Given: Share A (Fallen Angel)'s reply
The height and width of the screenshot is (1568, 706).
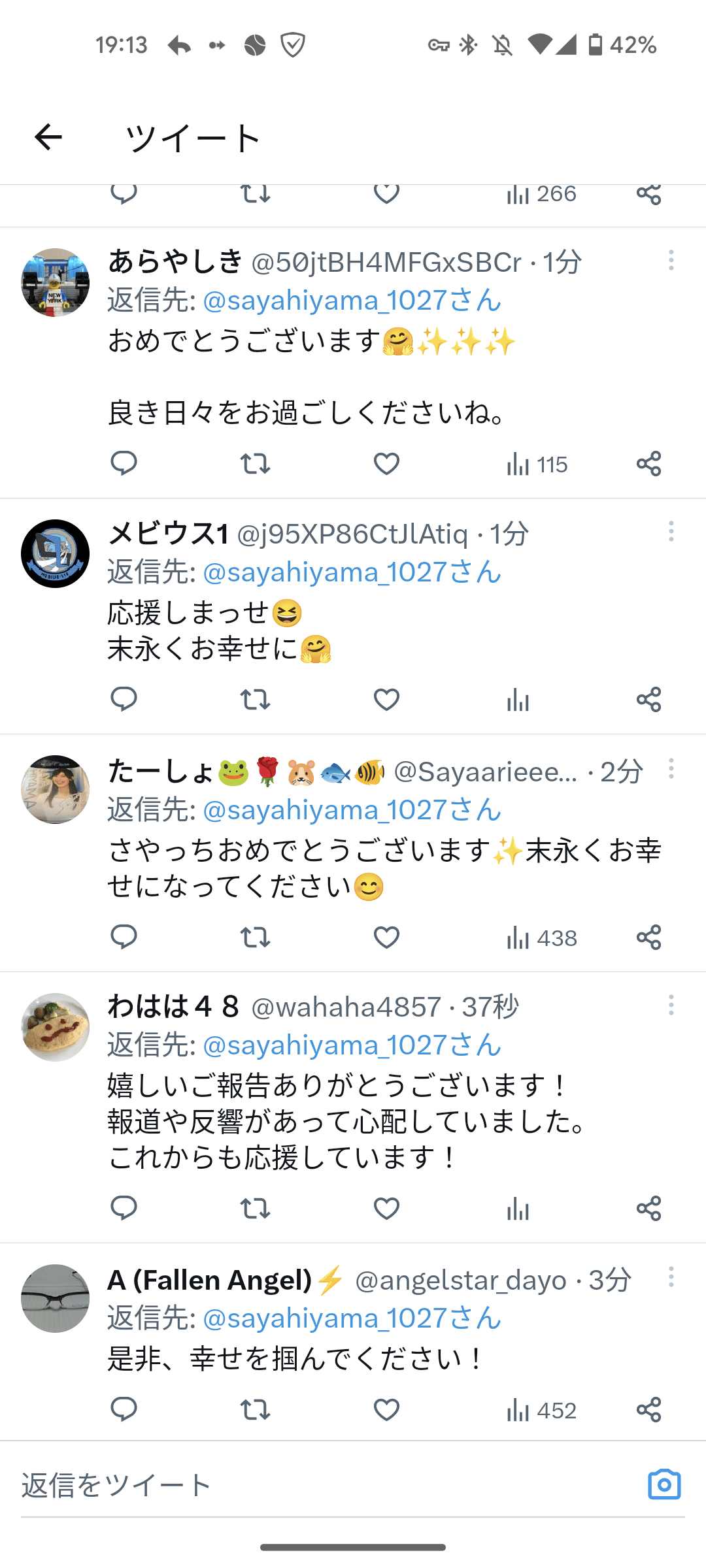Looking at the screenshot, I should [648, 1409].
